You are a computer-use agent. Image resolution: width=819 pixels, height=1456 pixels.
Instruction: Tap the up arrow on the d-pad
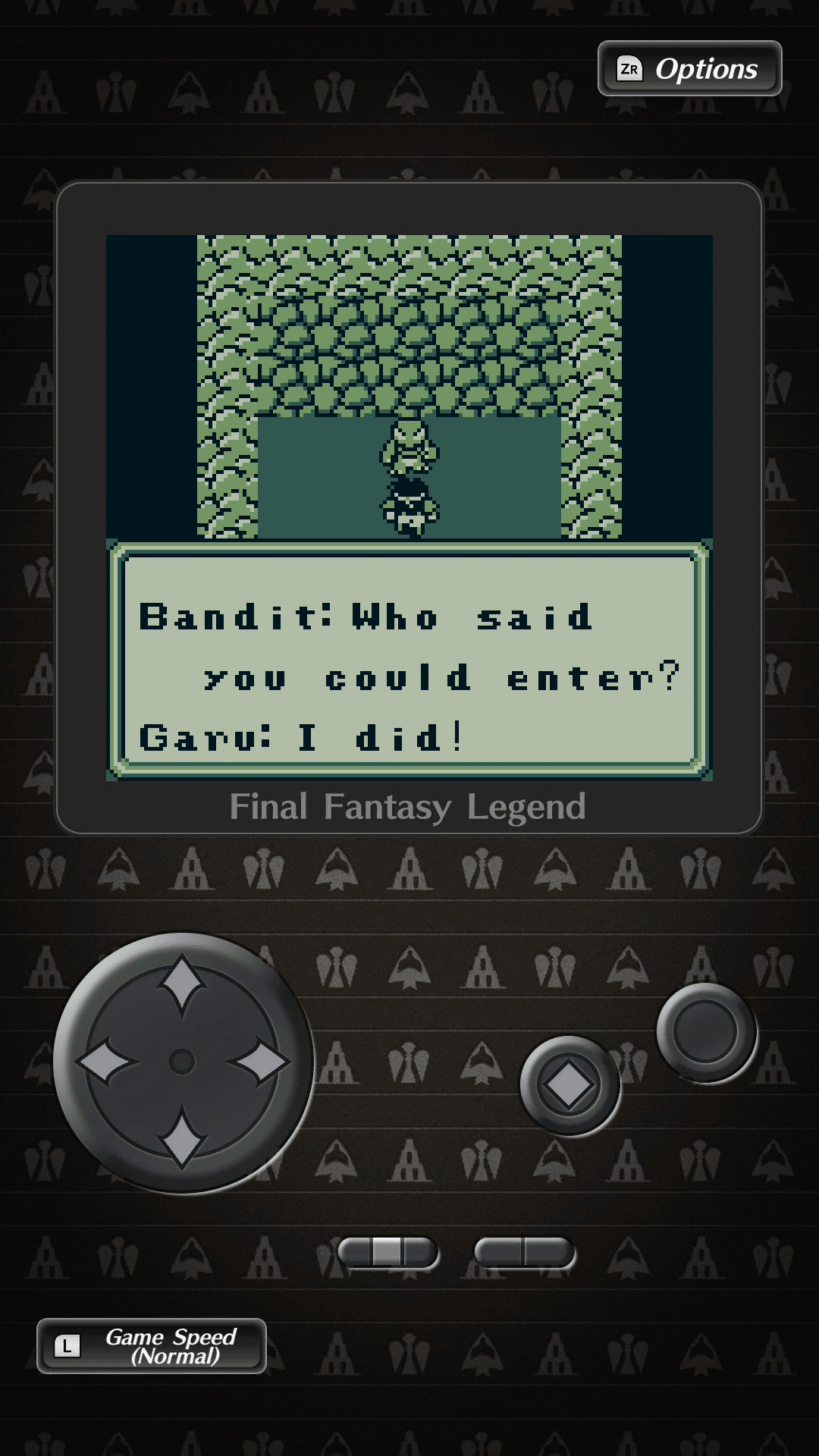[182, 983]
